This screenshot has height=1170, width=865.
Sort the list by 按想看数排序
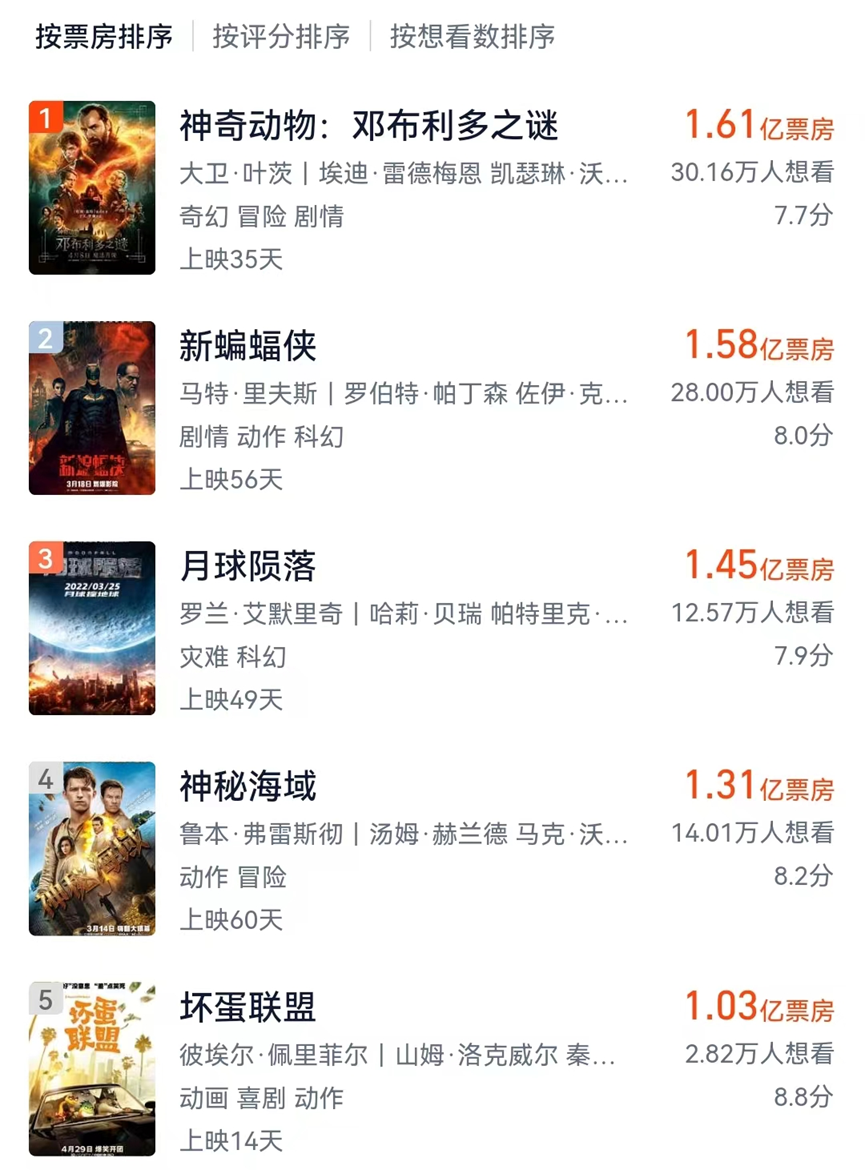[472, 37]
